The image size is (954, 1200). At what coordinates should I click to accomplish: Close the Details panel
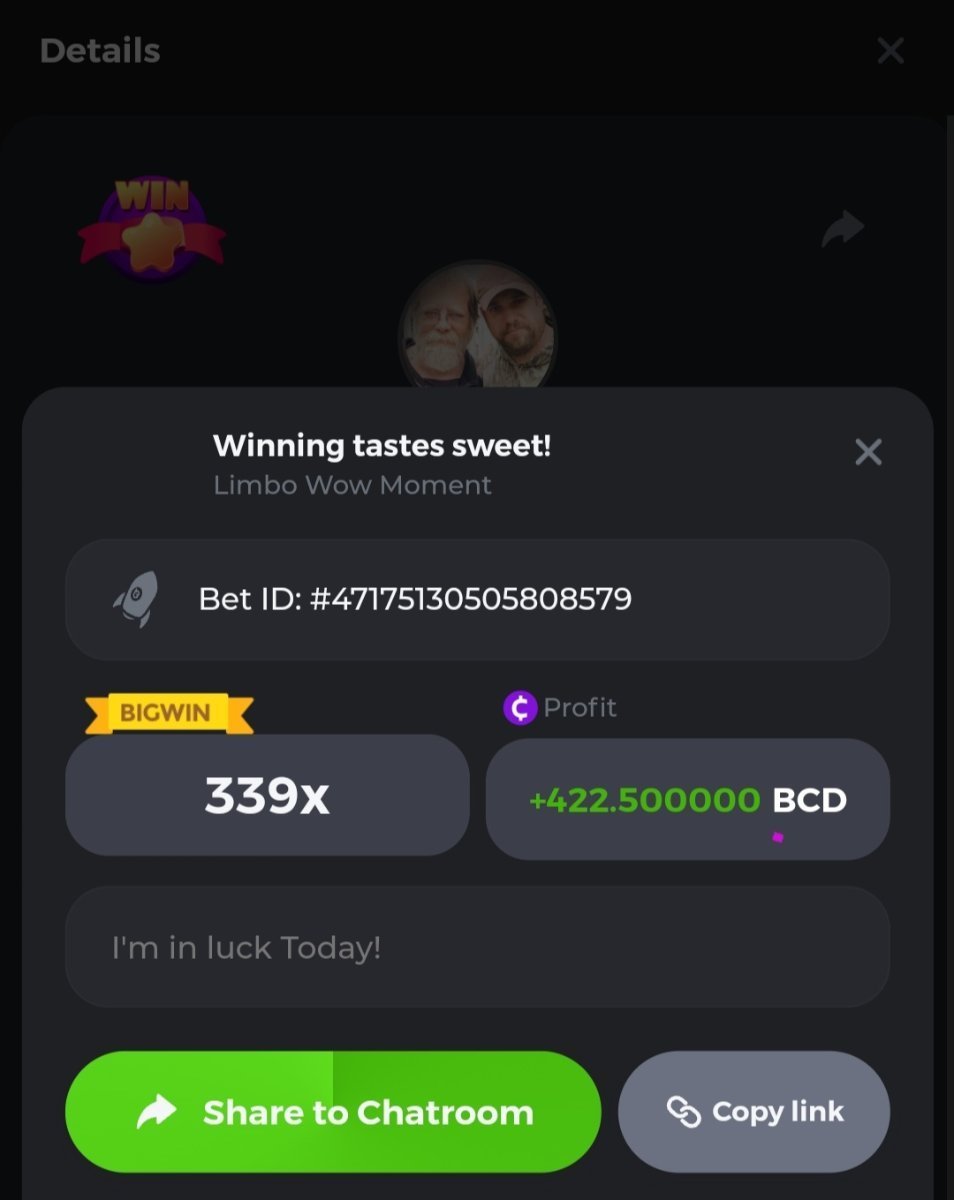890,51
